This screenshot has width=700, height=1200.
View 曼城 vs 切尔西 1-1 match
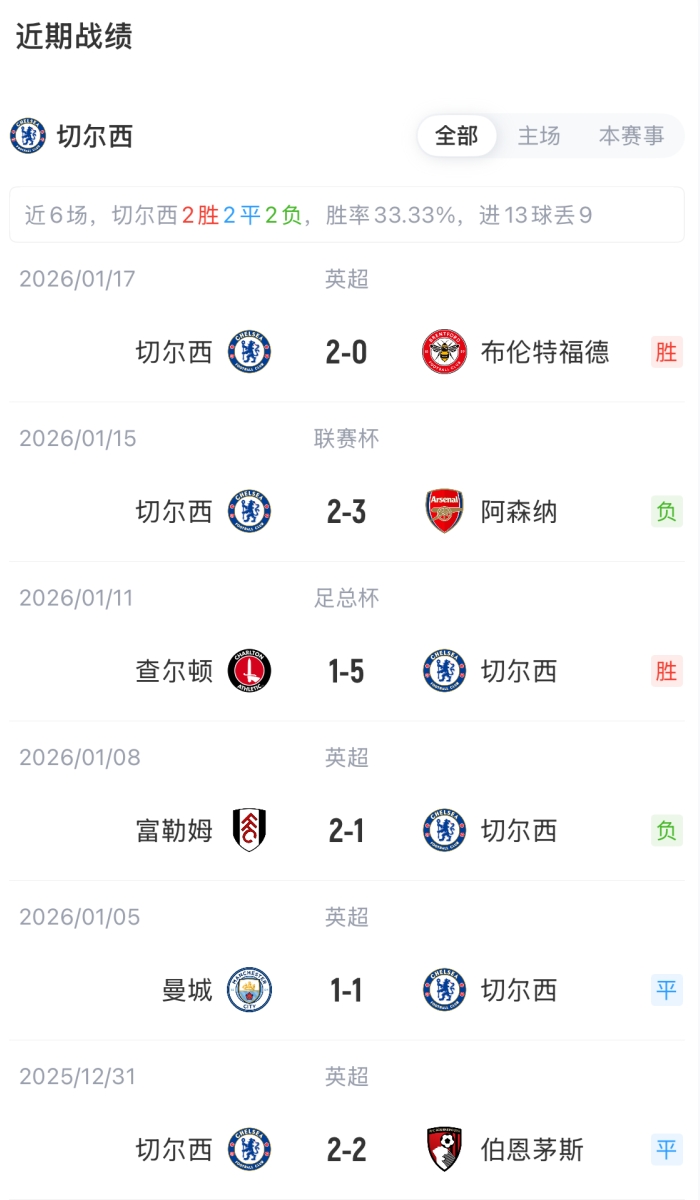click(x=347, y=990)
